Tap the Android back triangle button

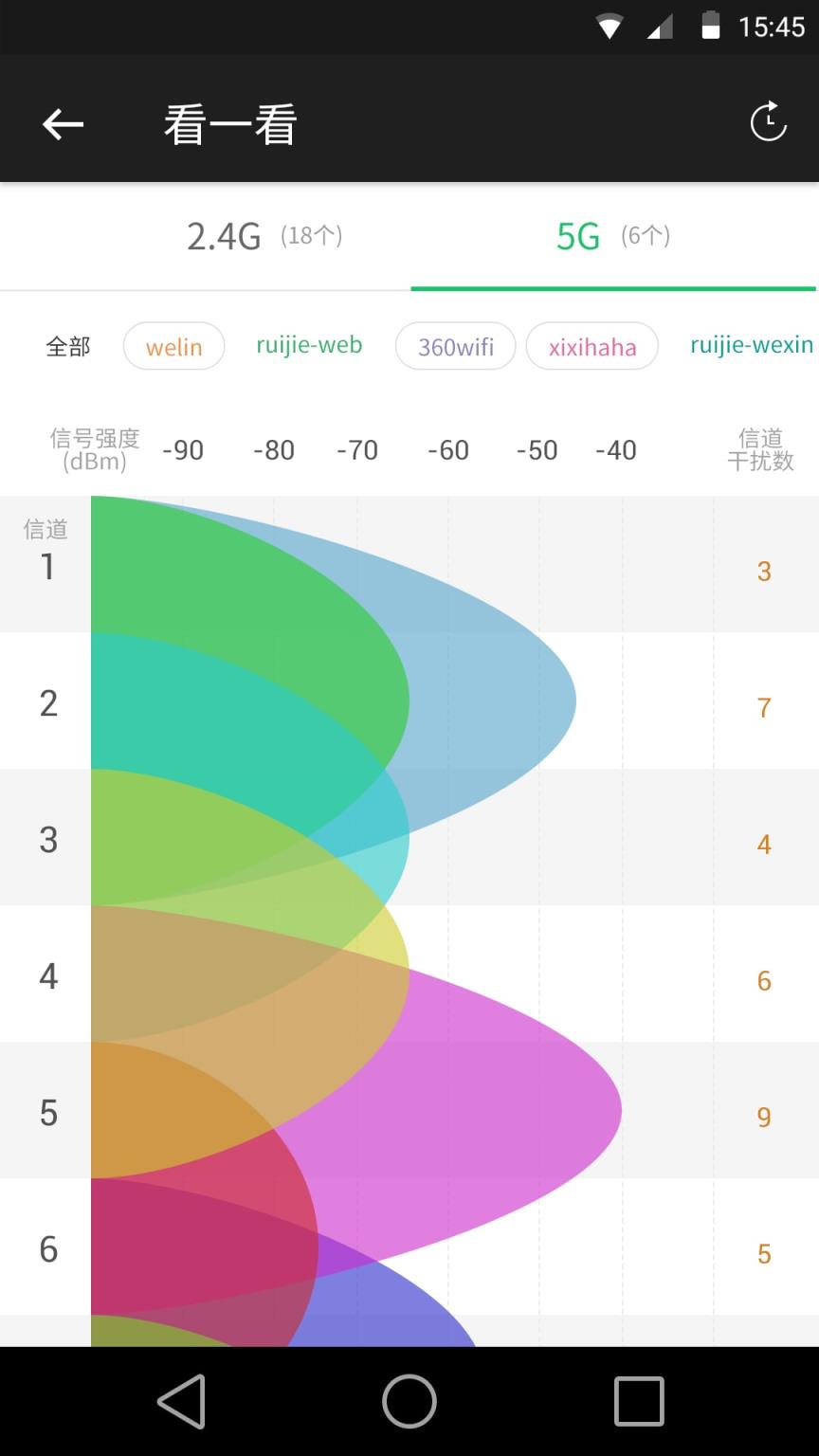coord(182,1400)
